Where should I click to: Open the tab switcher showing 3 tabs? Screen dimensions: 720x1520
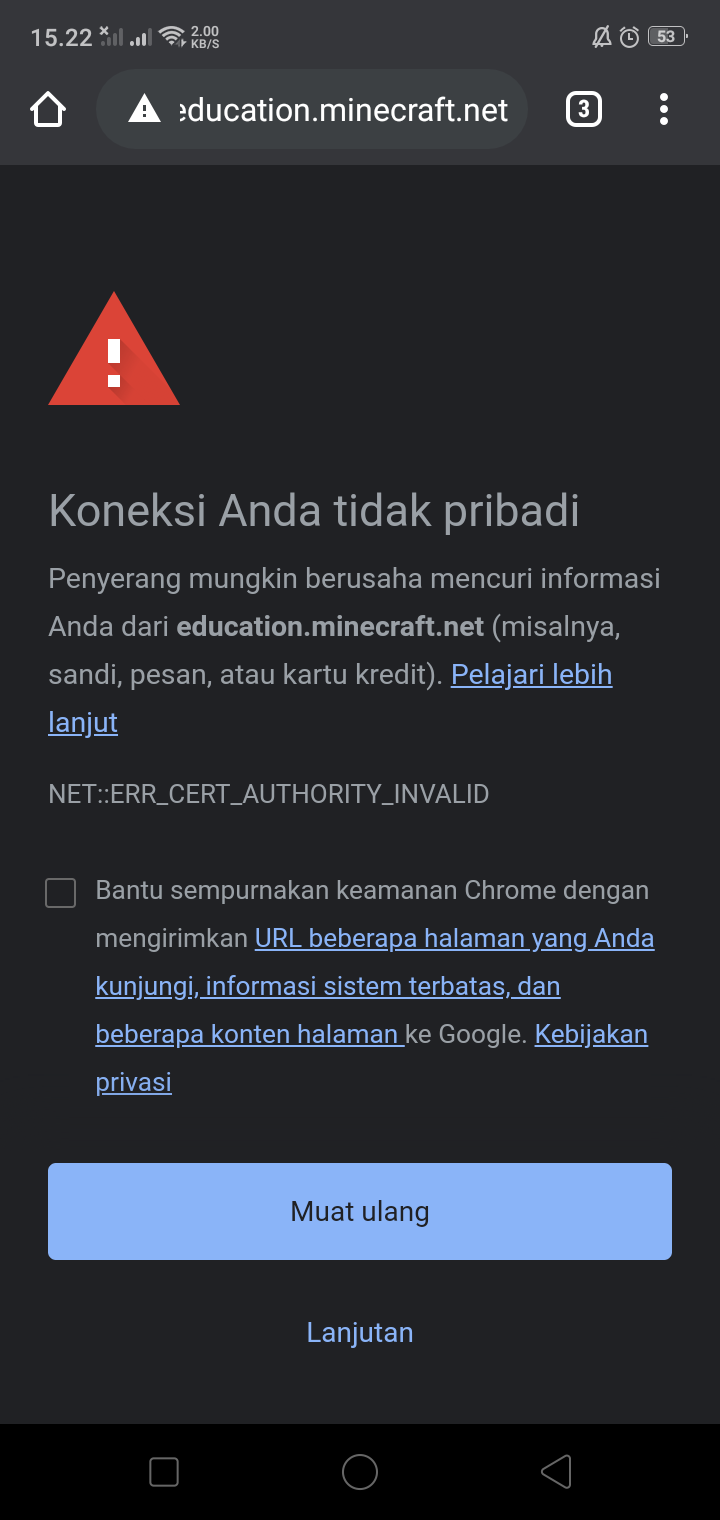[584, 109]
